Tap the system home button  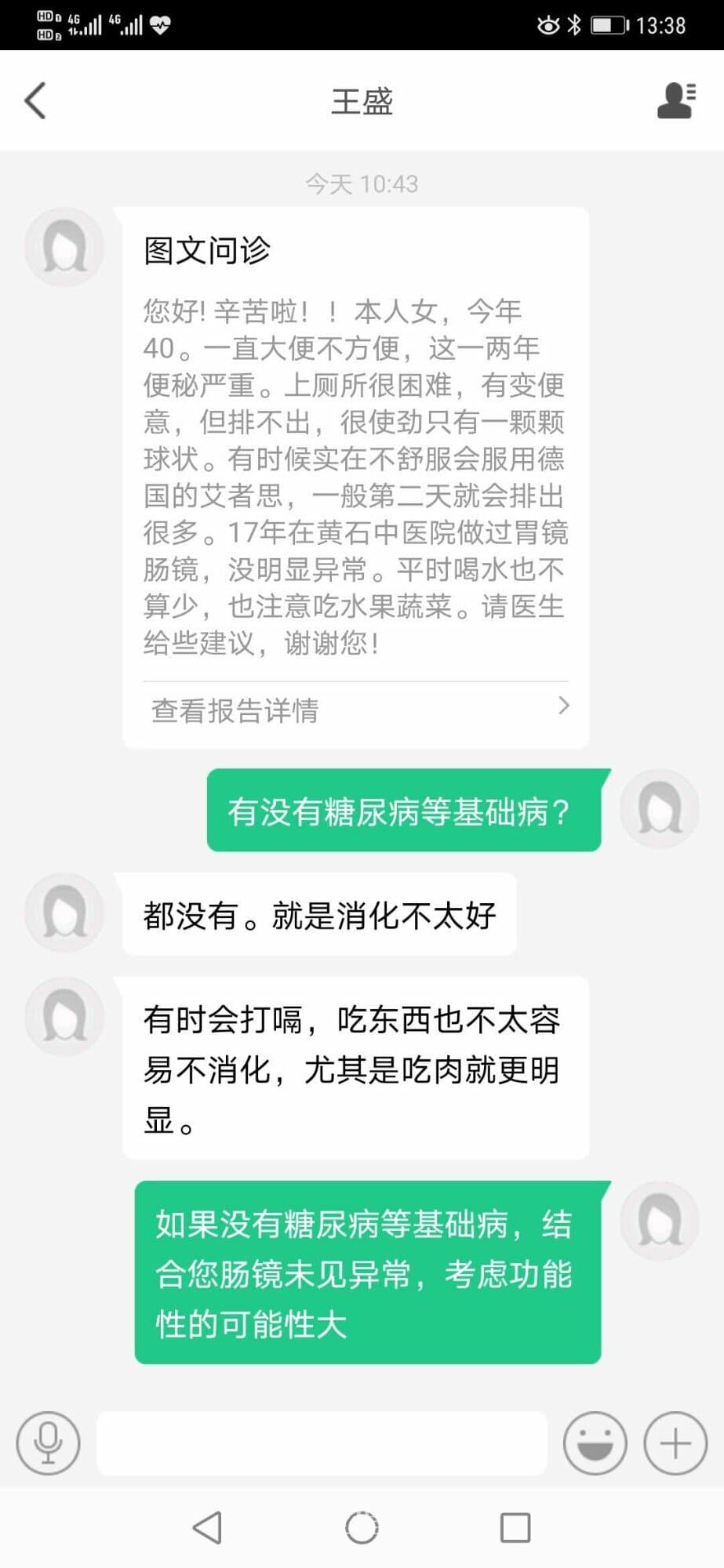362,1527
